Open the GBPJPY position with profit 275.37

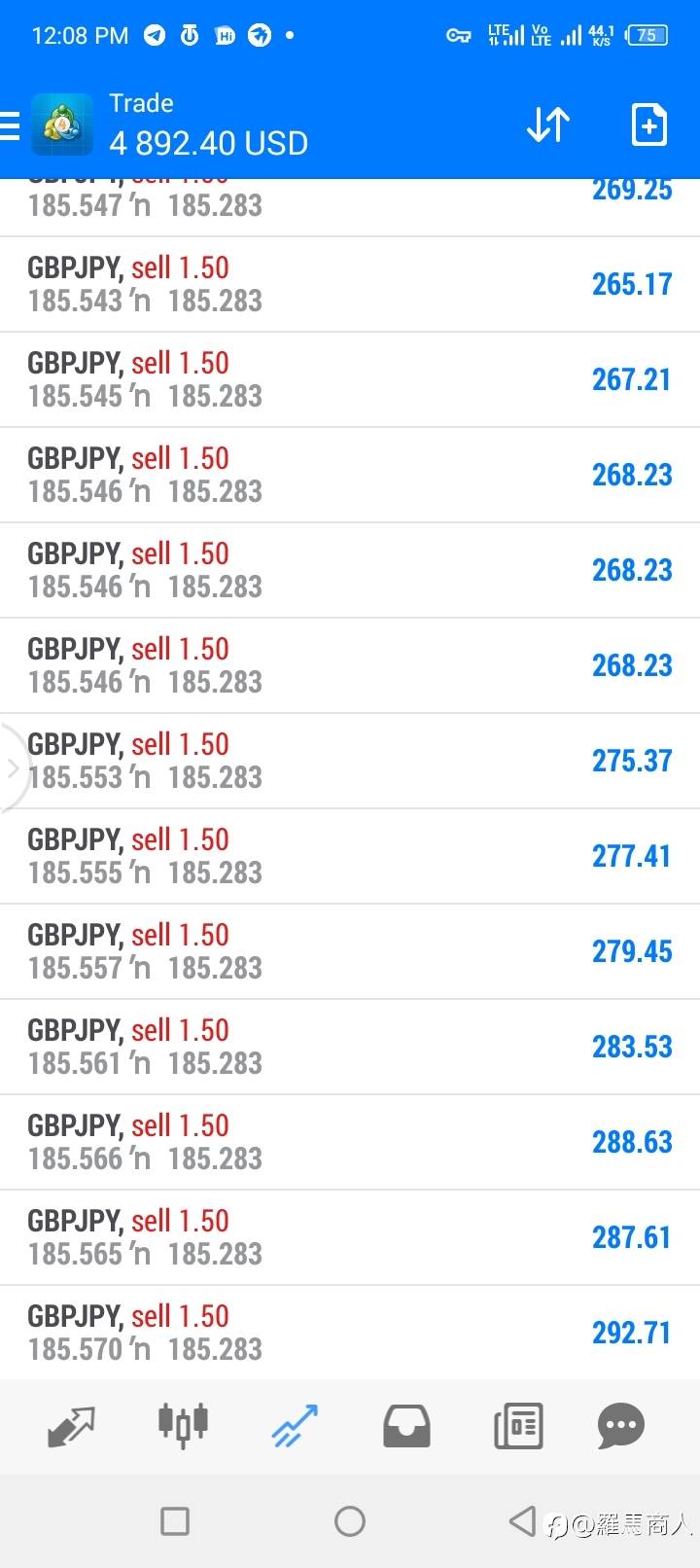click(x=350, y=761)
